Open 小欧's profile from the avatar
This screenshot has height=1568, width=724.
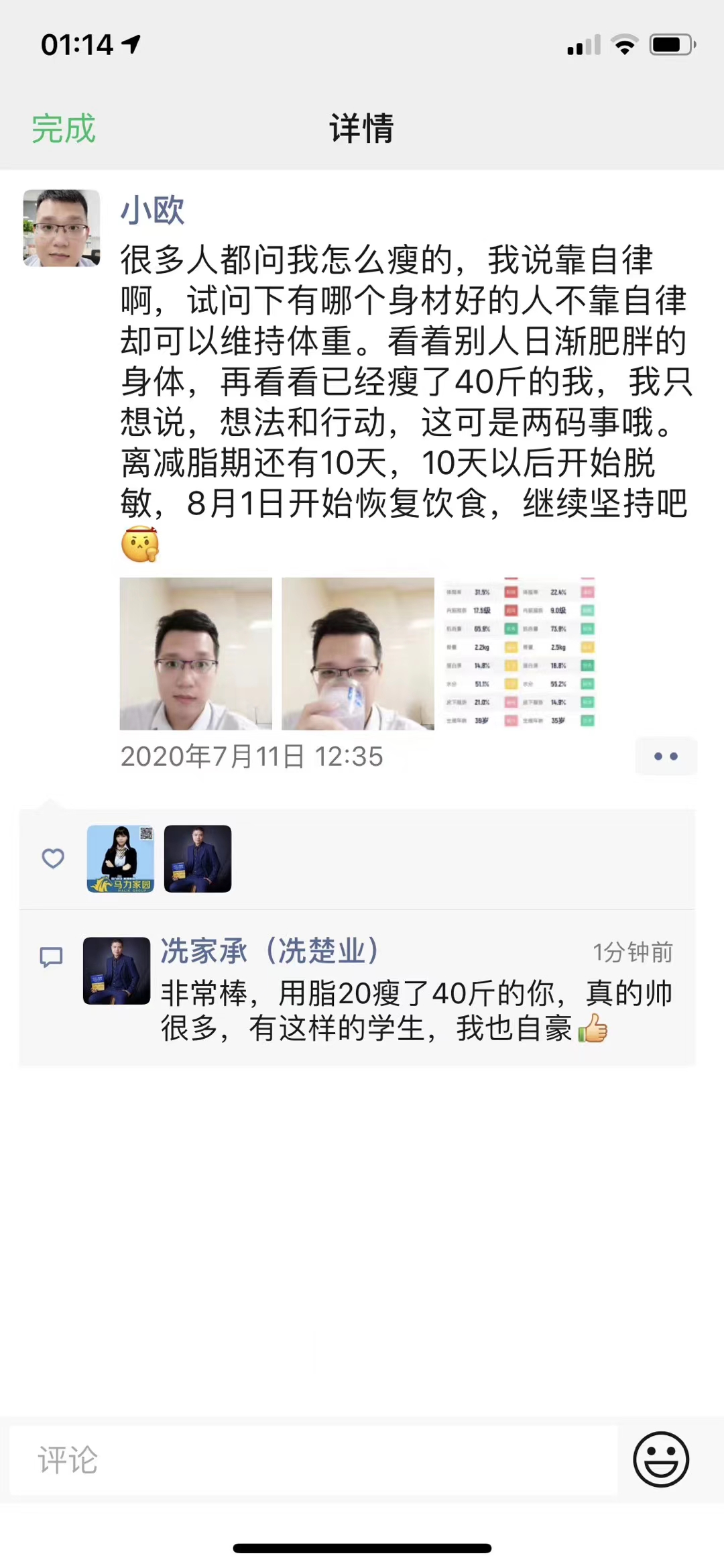(x=62, y=228)
